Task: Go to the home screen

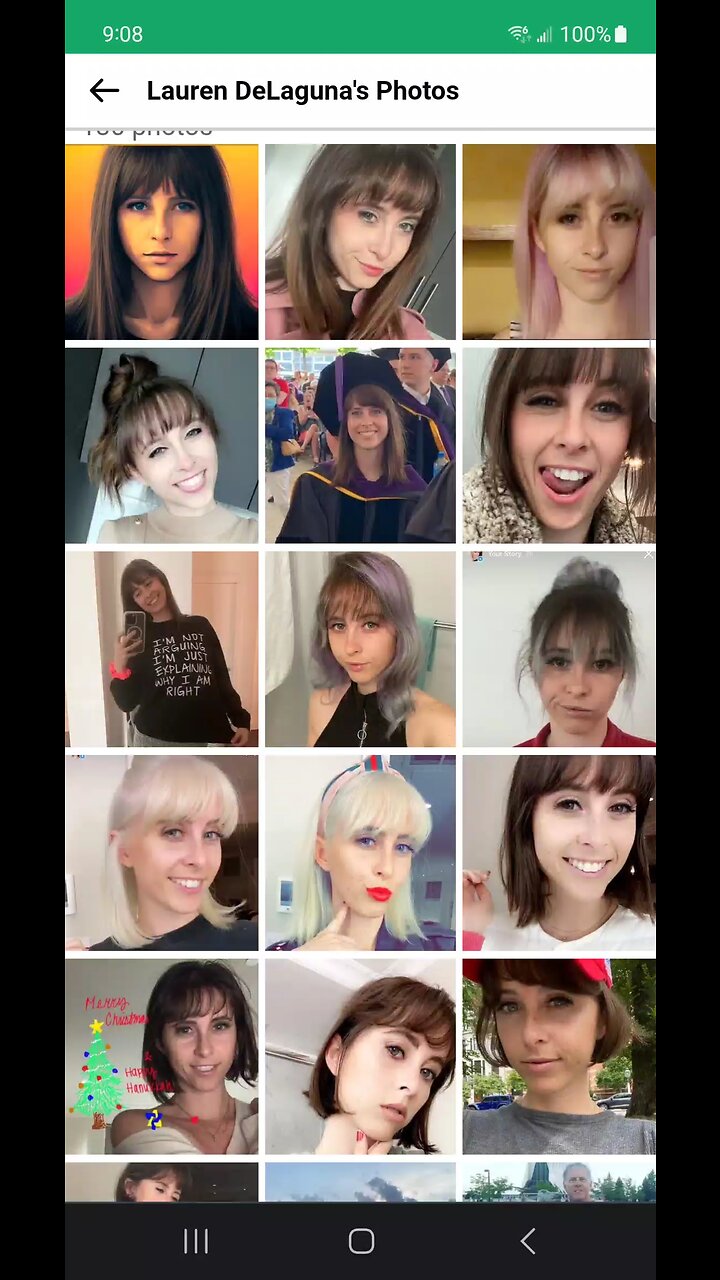Action: coord(361,1241)
